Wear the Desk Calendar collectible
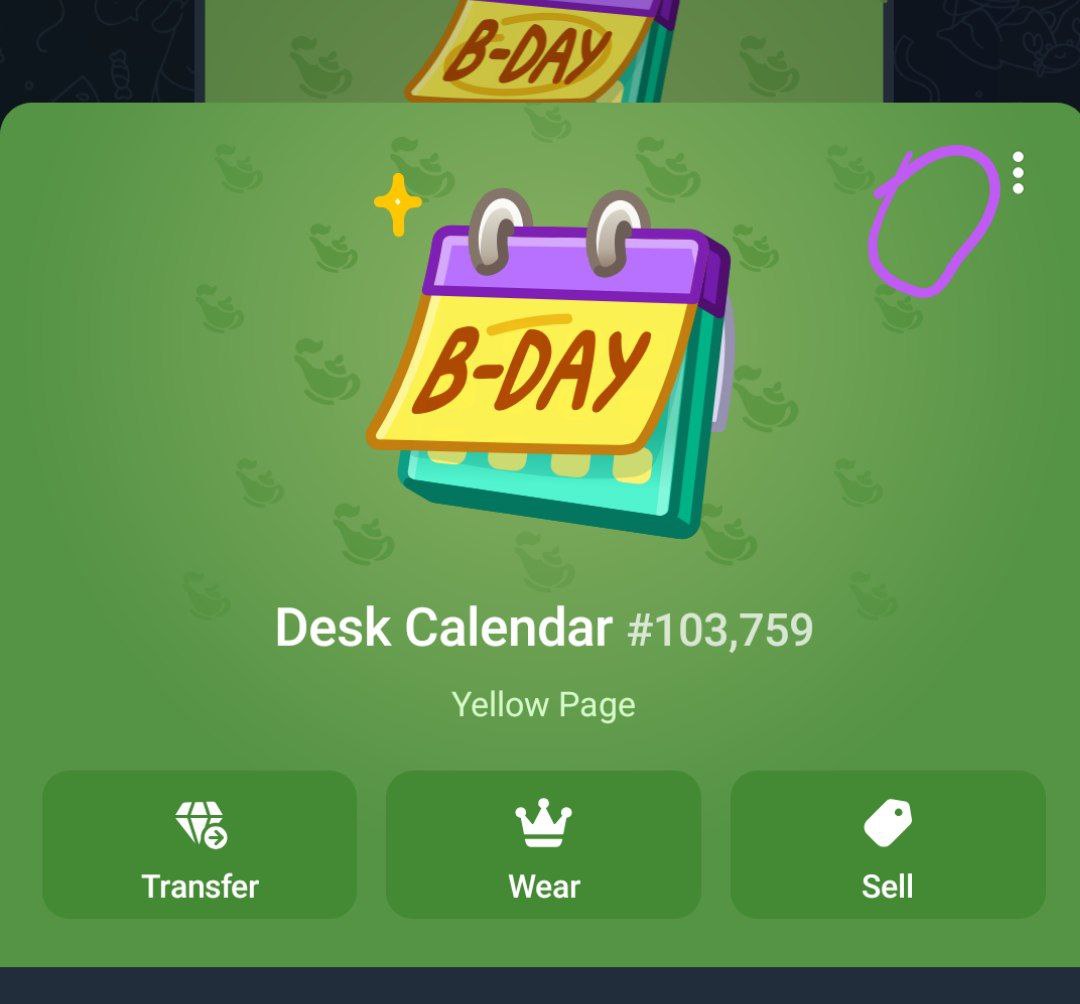This screenshot has height=1004, width=1080. tap(543, 844)
